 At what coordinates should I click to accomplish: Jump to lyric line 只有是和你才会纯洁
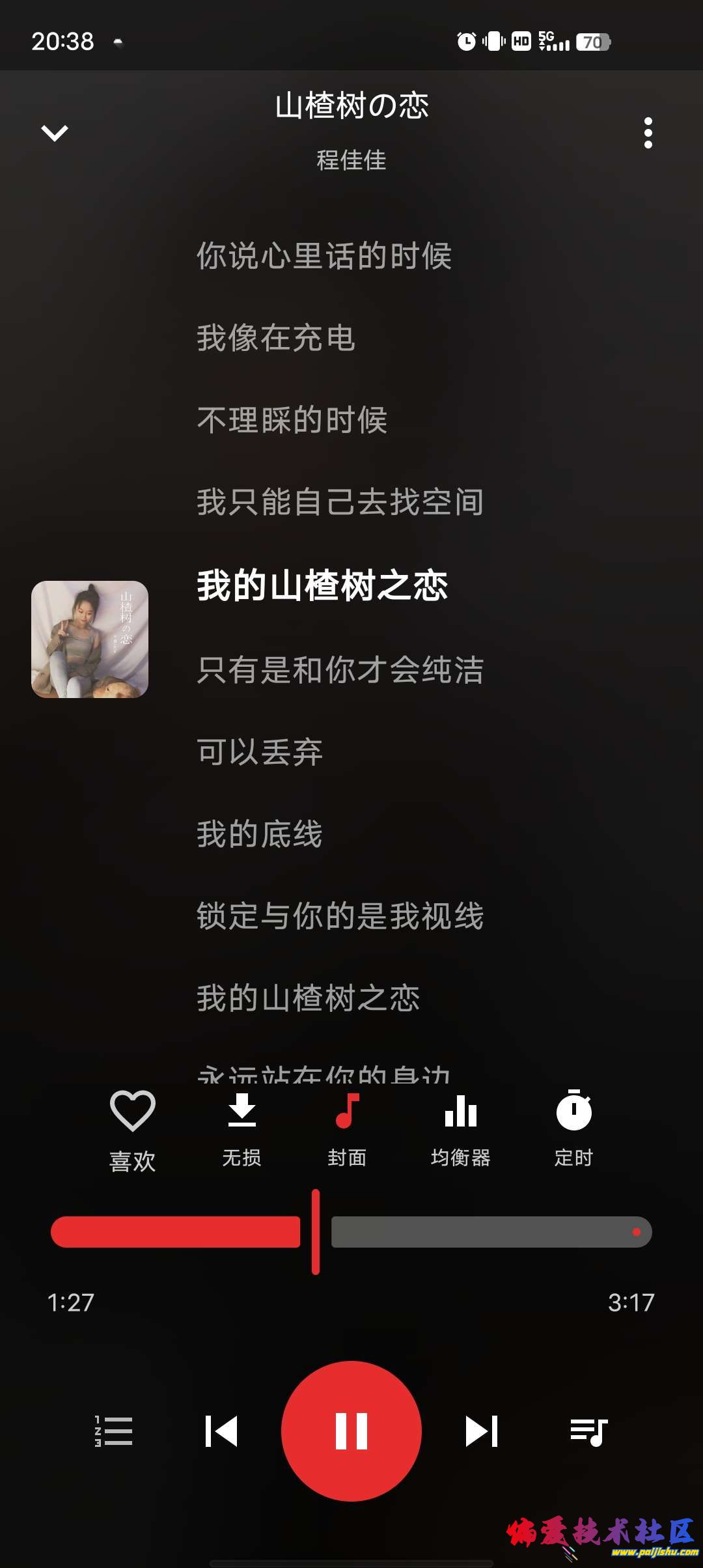click(340, 669)
